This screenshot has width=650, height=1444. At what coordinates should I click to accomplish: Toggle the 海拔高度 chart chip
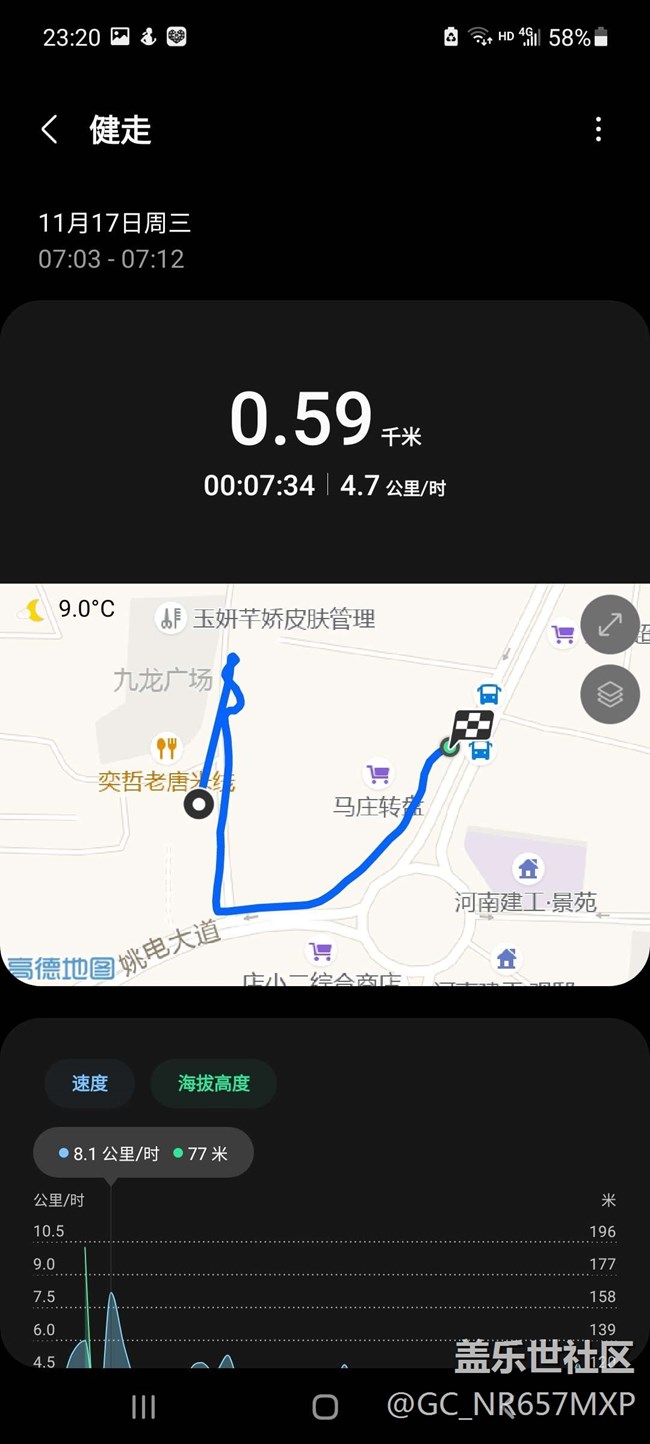213,1083
